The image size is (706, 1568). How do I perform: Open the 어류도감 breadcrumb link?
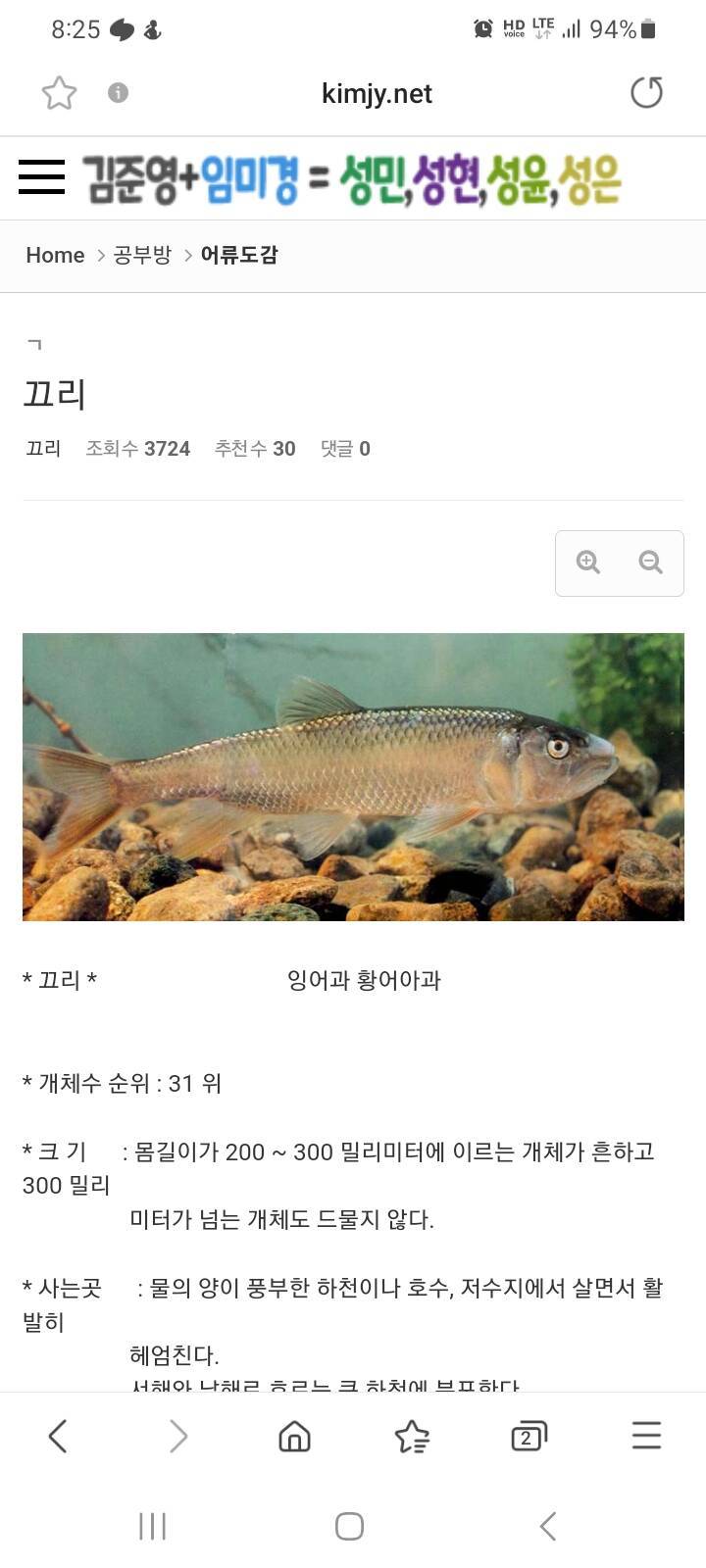click(x=239, y=255)
